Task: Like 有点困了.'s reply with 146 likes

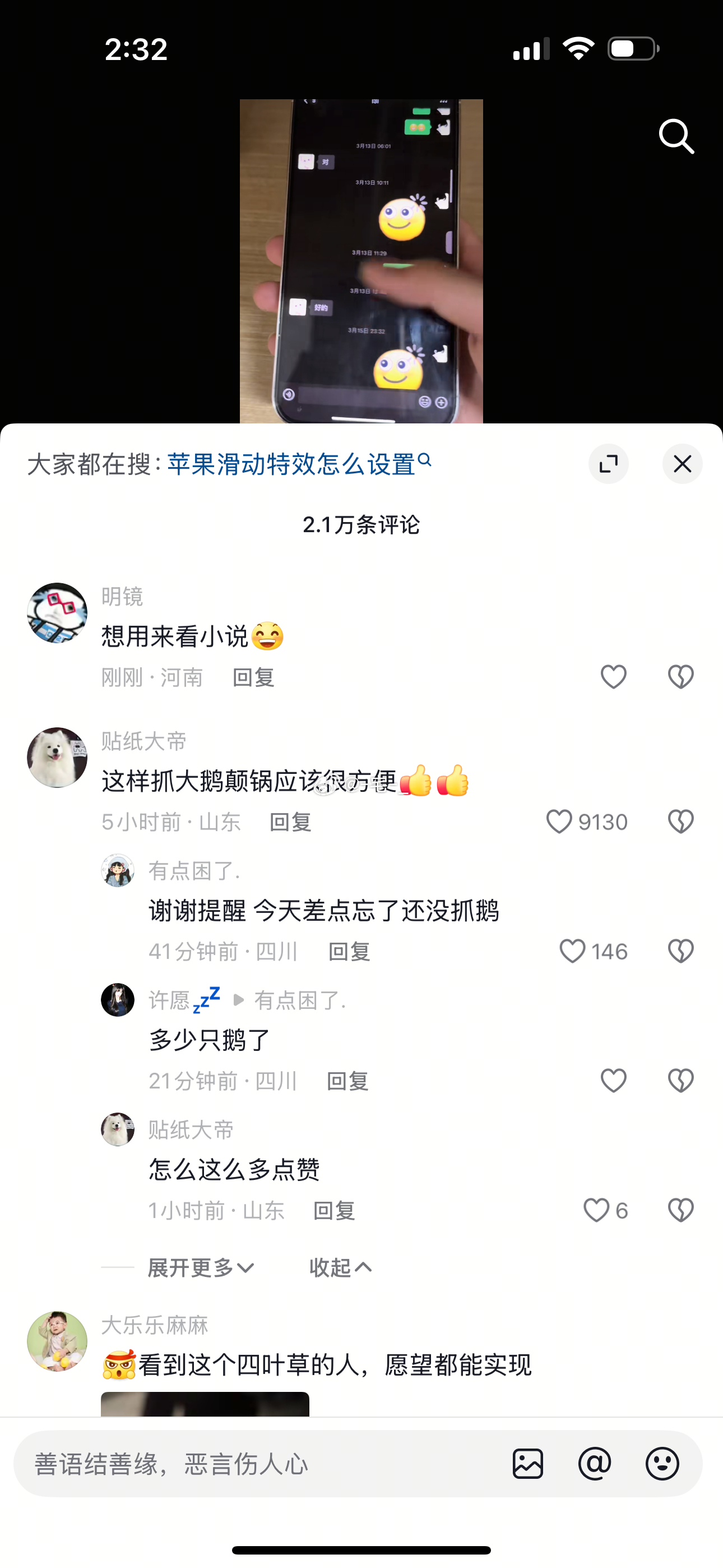Action: pyautogui.click(x=572, y=951)
